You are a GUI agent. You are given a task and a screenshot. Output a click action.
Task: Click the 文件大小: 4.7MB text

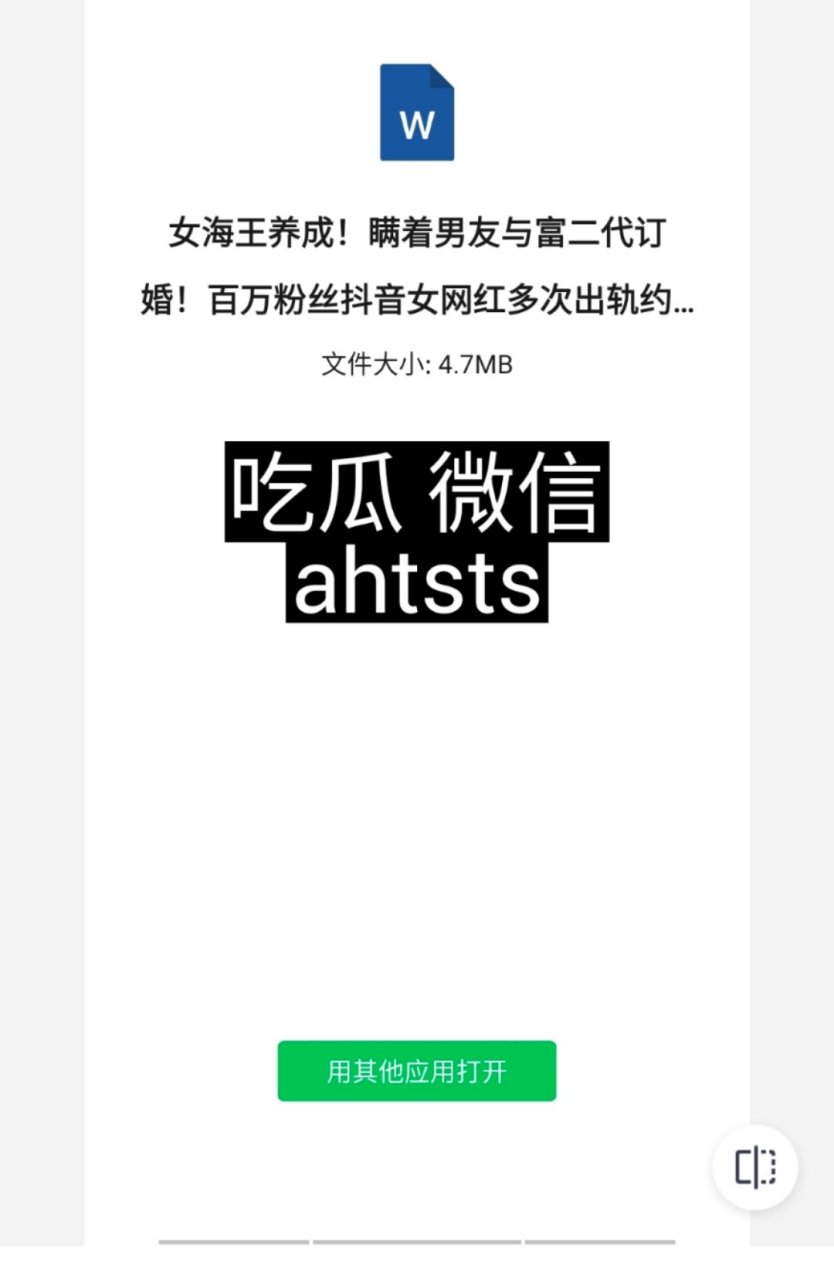416,367
